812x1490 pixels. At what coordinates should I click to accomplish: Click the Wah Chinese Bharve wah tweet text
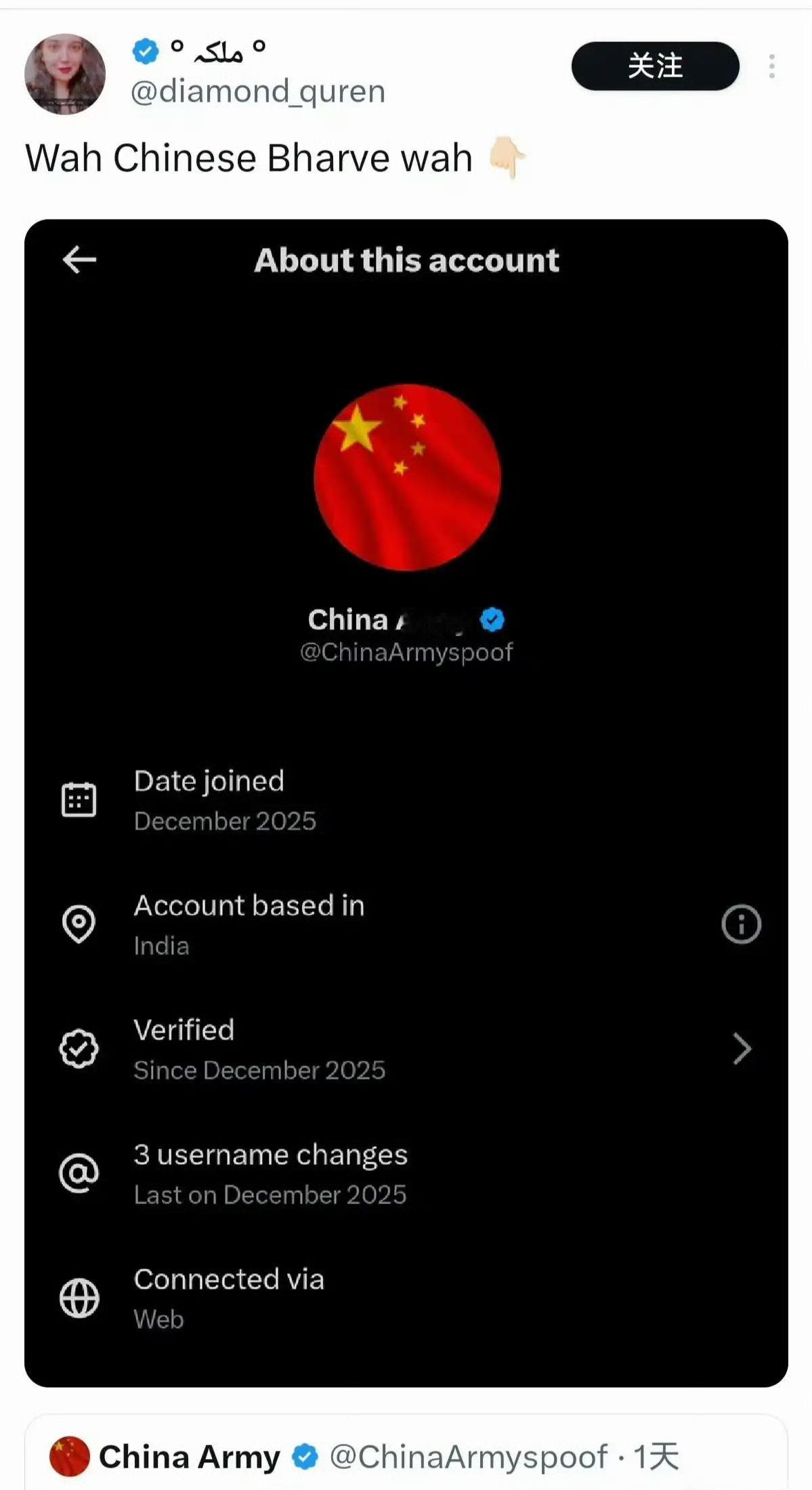[x=249, y=157]
